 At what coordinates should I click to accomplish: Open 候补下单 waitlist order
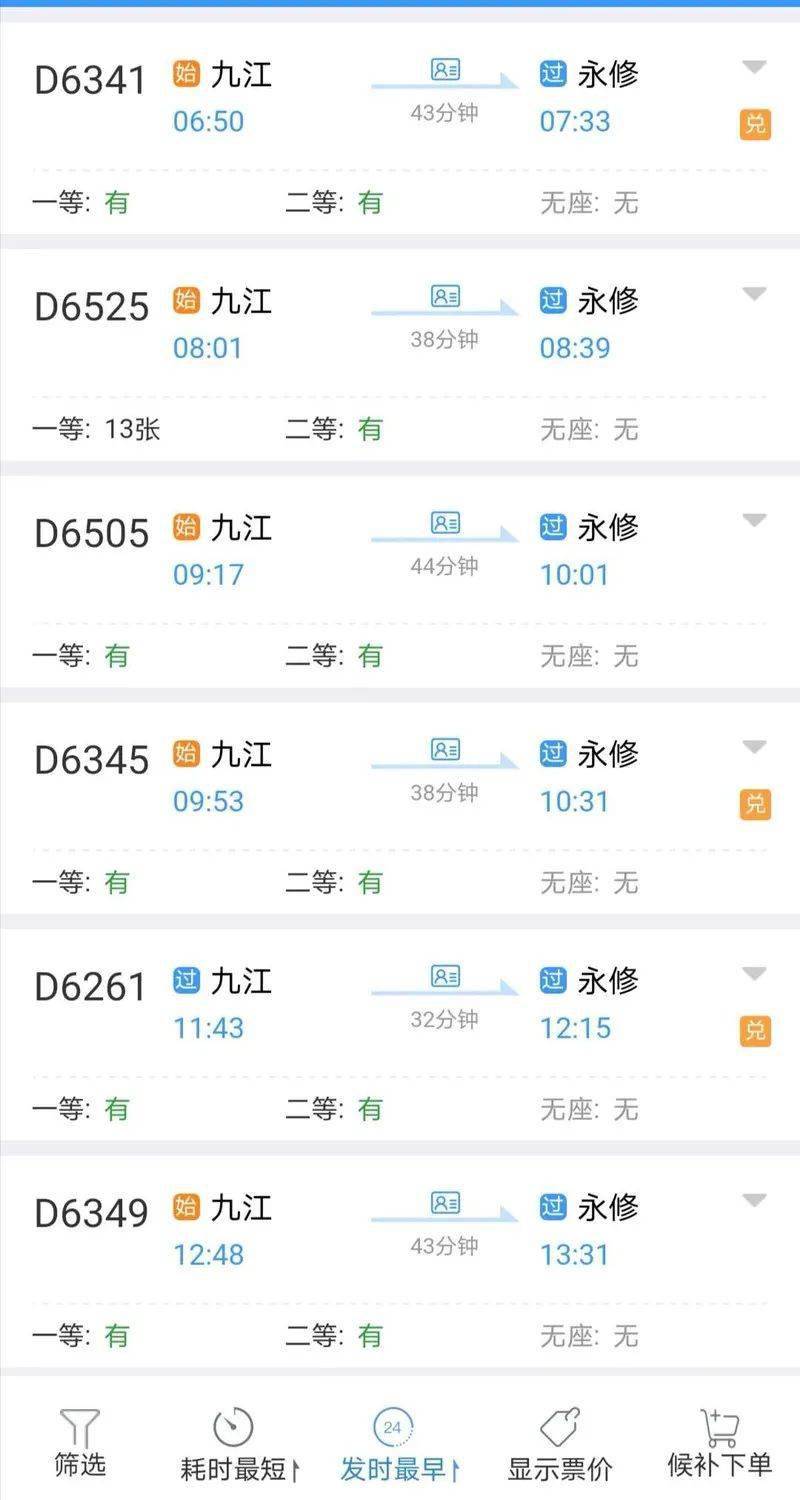720,1443
